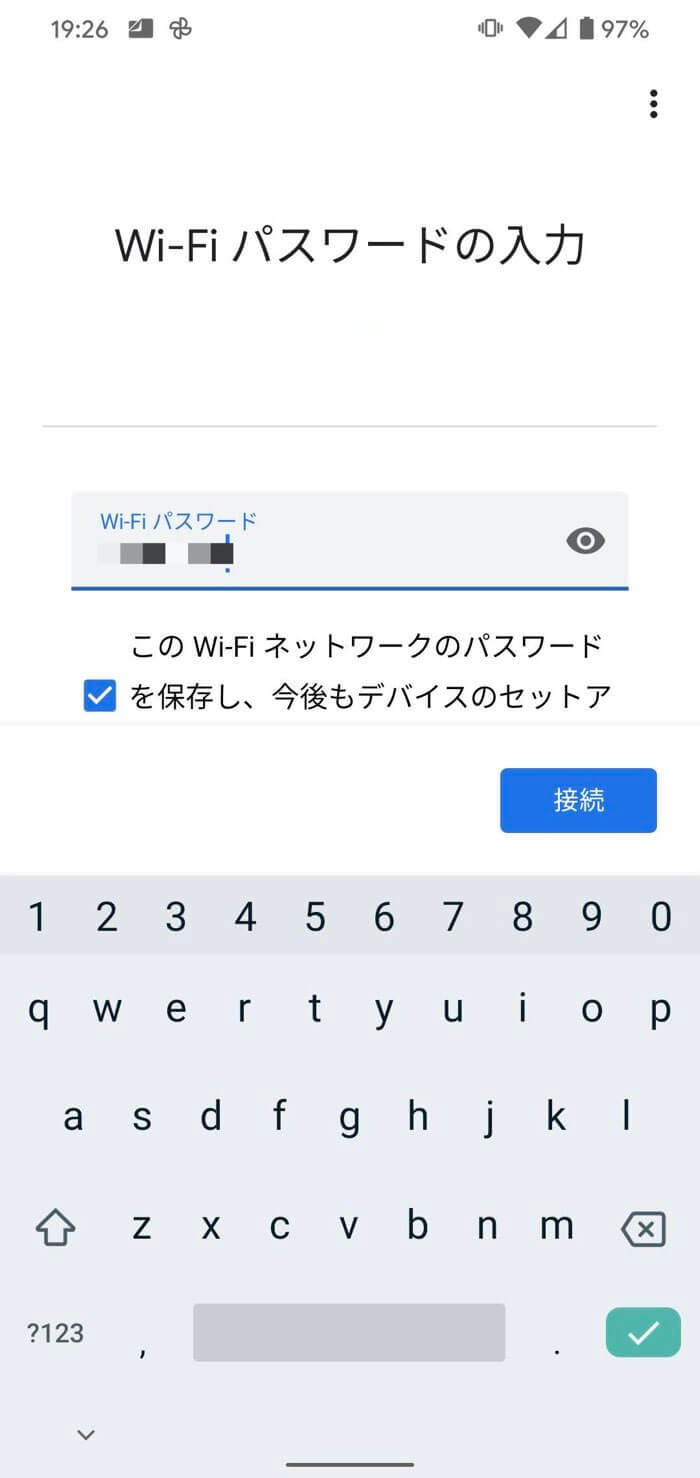Tap the Wi-Fi パスワード input field

pos(320,542)
